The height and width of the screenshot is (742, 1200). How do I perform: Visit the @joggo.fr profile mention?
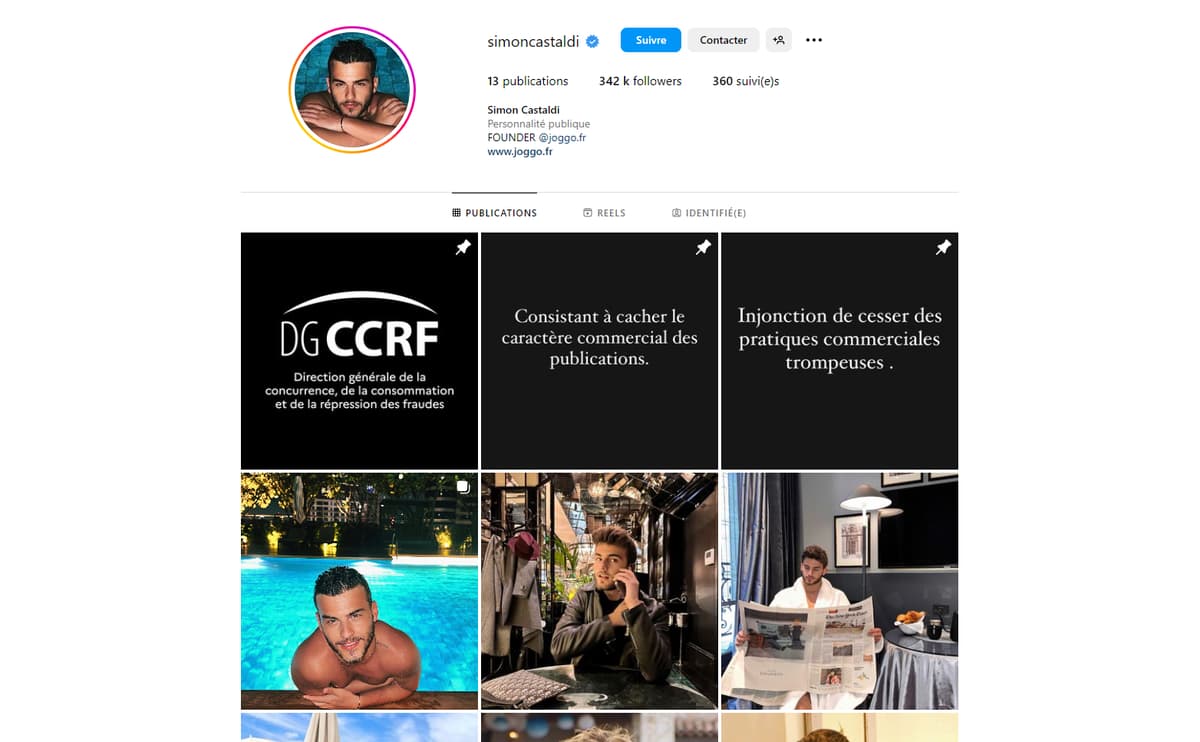562,138
